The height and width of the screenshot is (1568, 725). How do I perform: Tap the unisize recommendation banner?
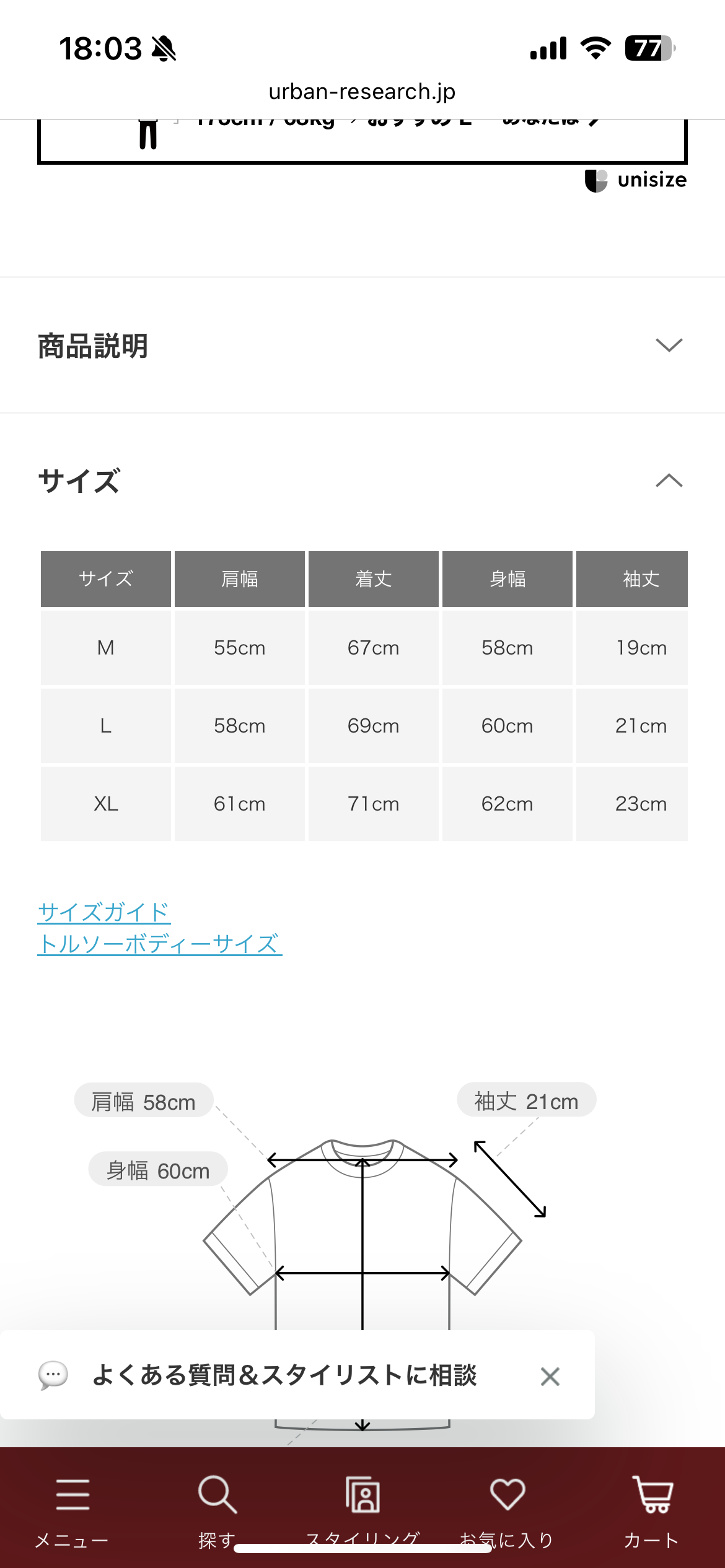(362, 141)
